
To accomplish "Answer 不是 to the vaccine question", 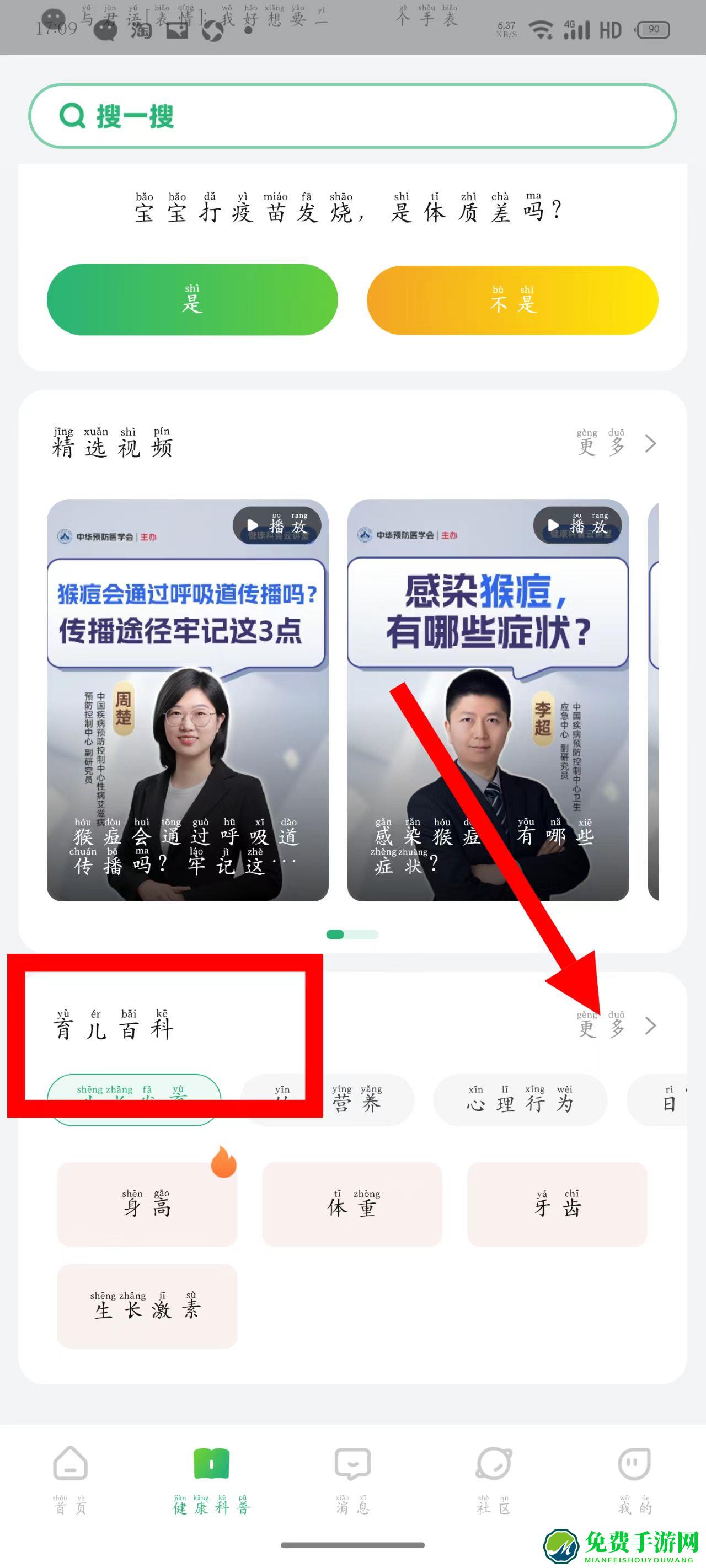I will (512, 299).
